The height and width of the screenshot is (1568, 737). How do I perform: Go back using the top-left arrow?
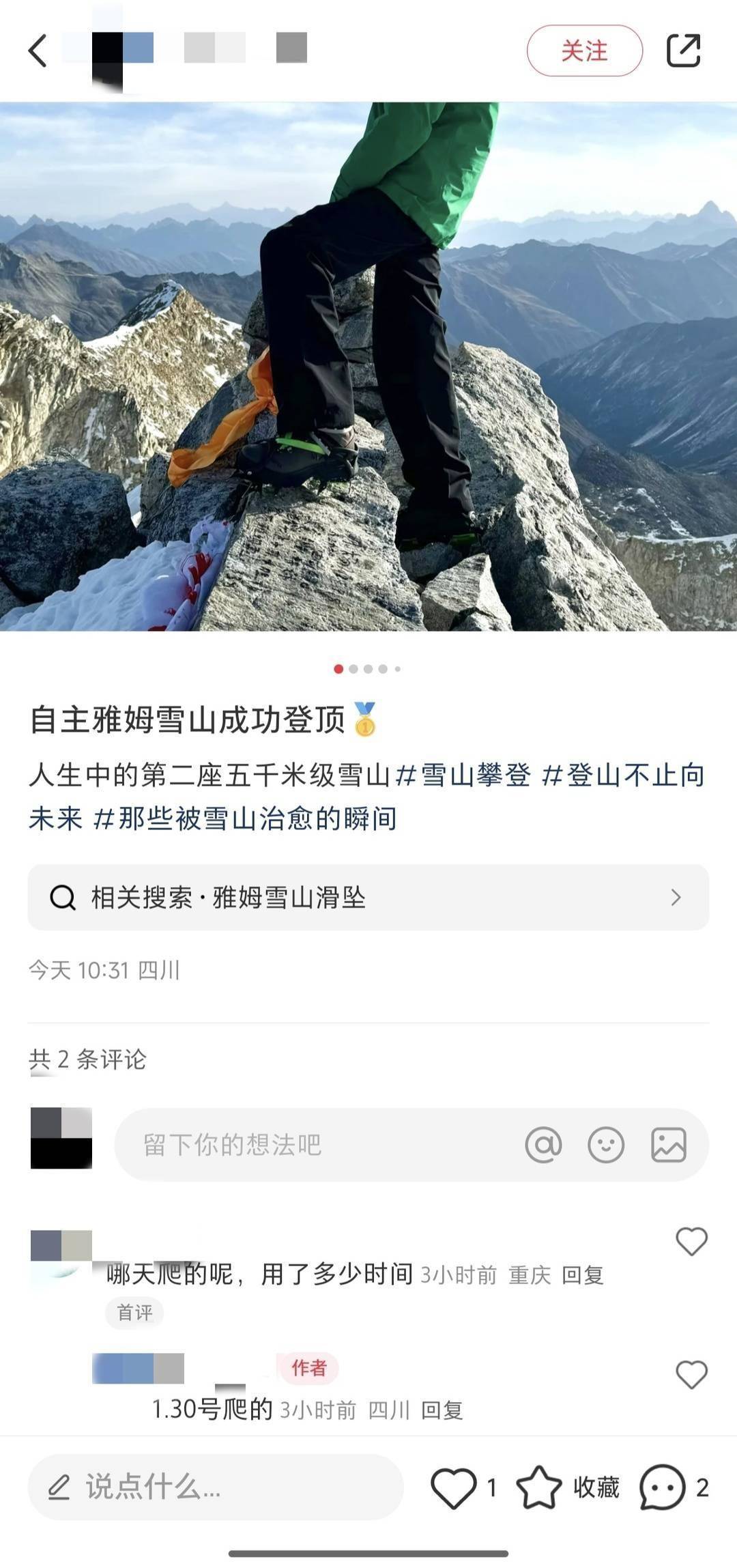click(38, 51)
